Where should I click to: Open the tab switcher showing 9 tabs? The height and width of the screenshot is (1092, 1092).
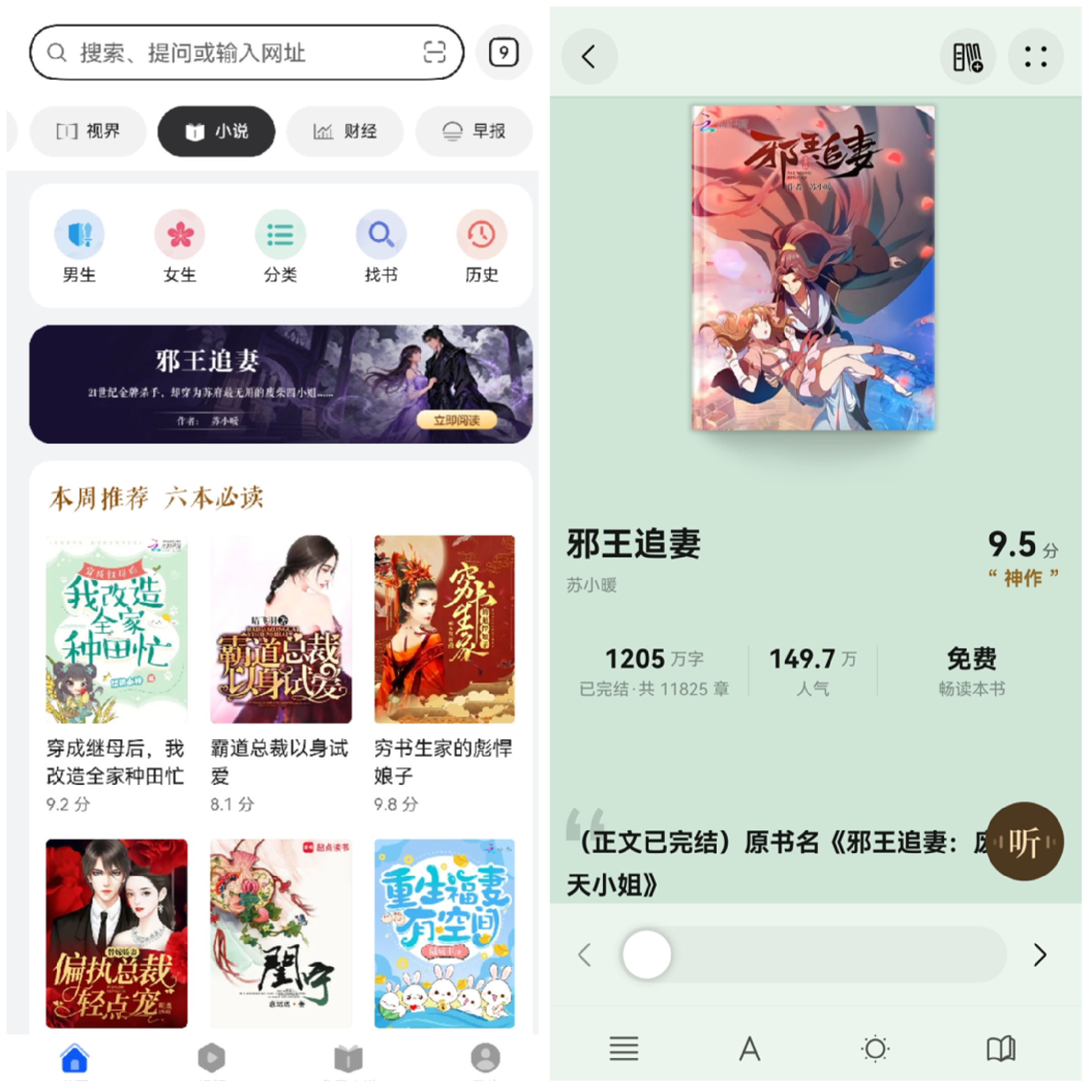pos(503,53)
